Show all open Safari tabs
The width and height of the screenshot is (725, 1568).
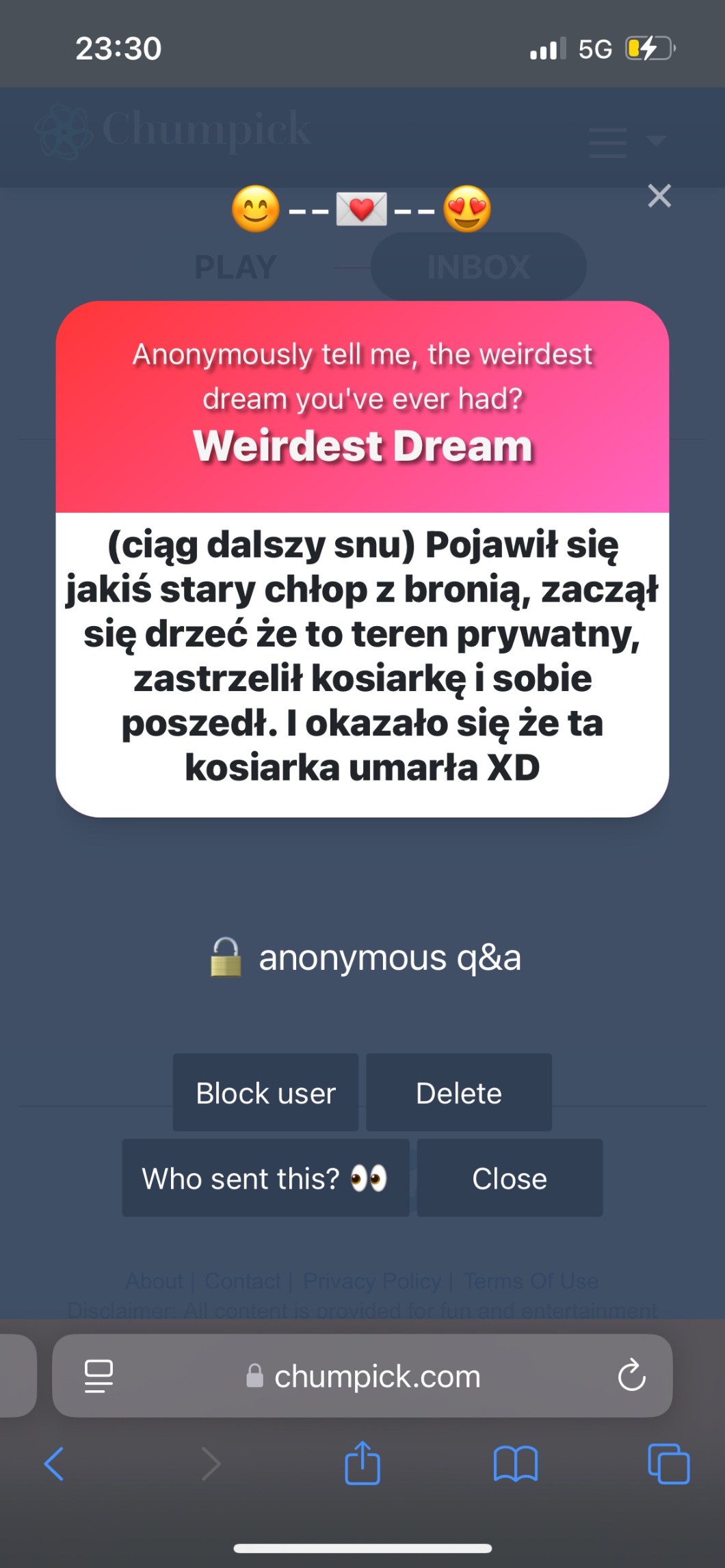point(668,1463)
